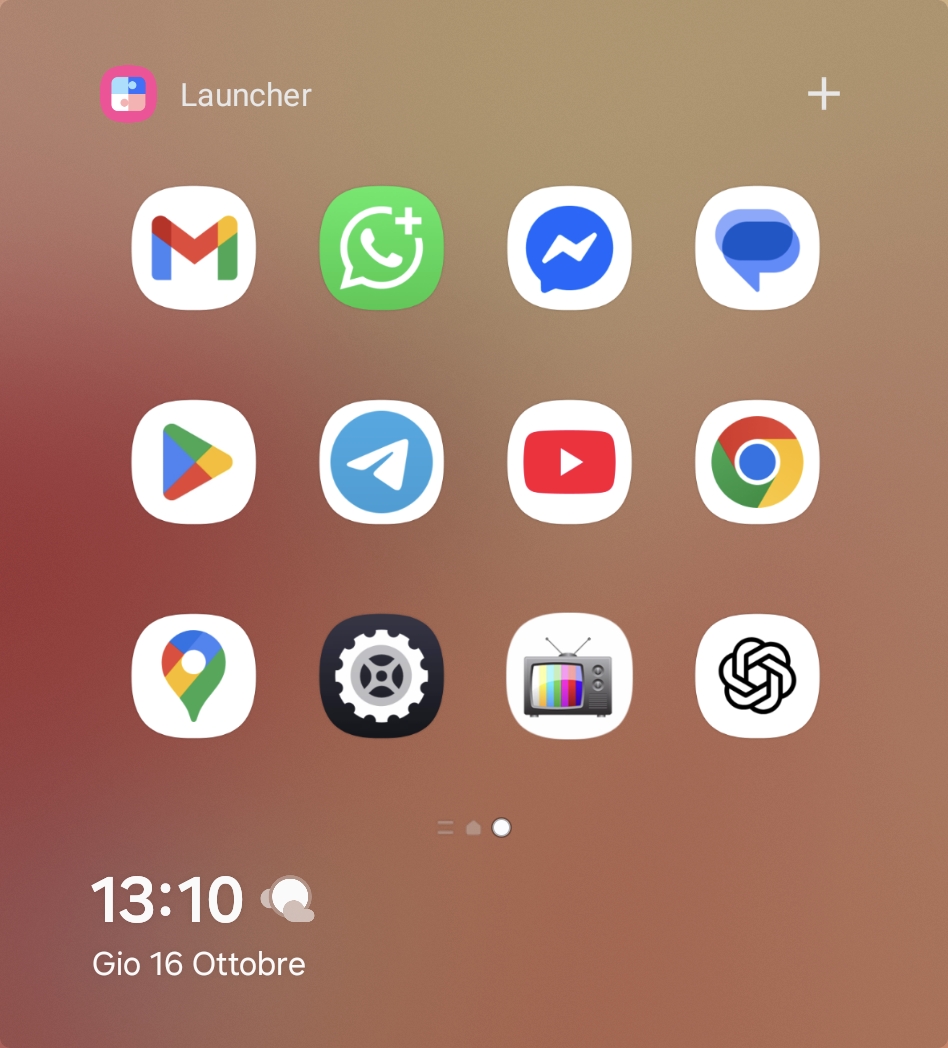
Task: Tap the plus icon to add an app
Action: [823, 95]
